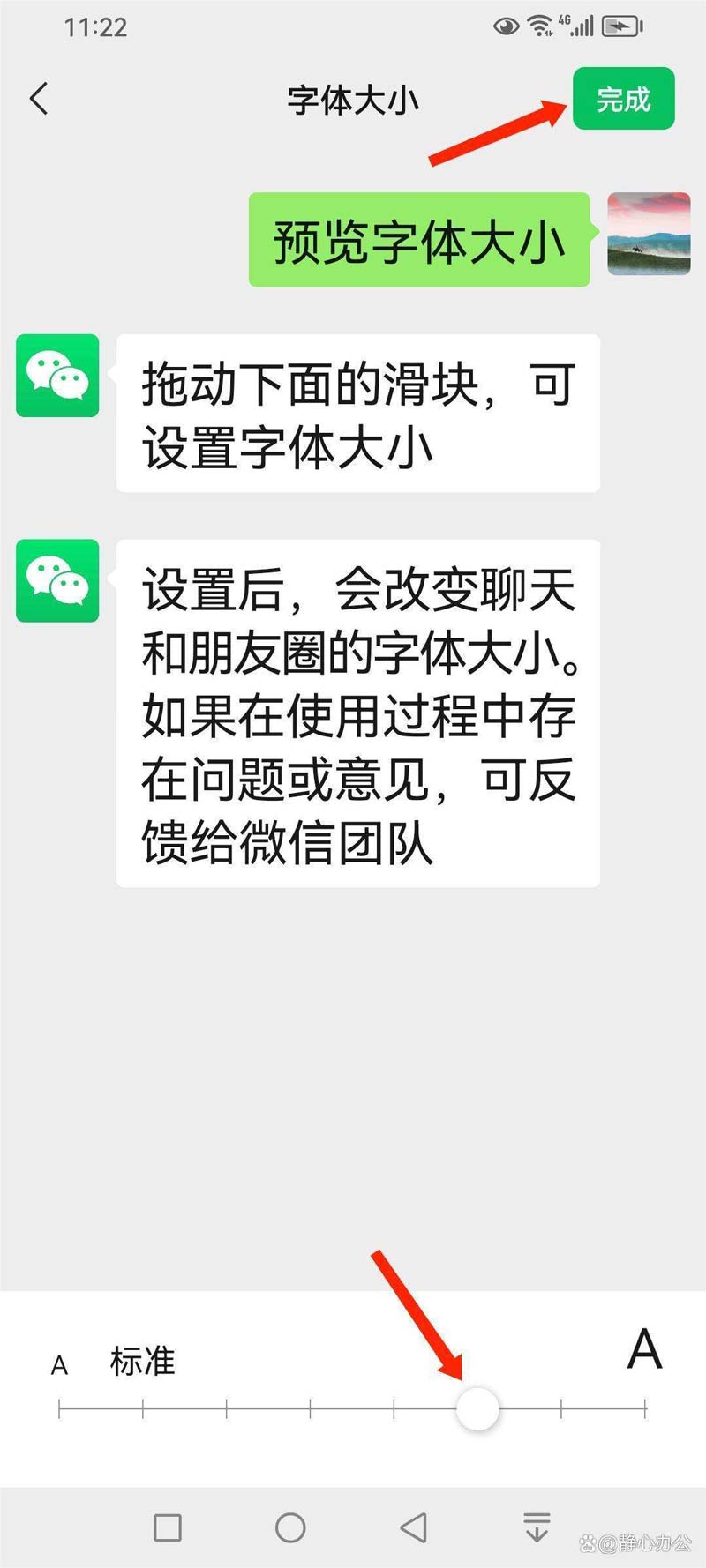
Task: Tap the 完成 button to confirm font size
Action: (624, 100)
